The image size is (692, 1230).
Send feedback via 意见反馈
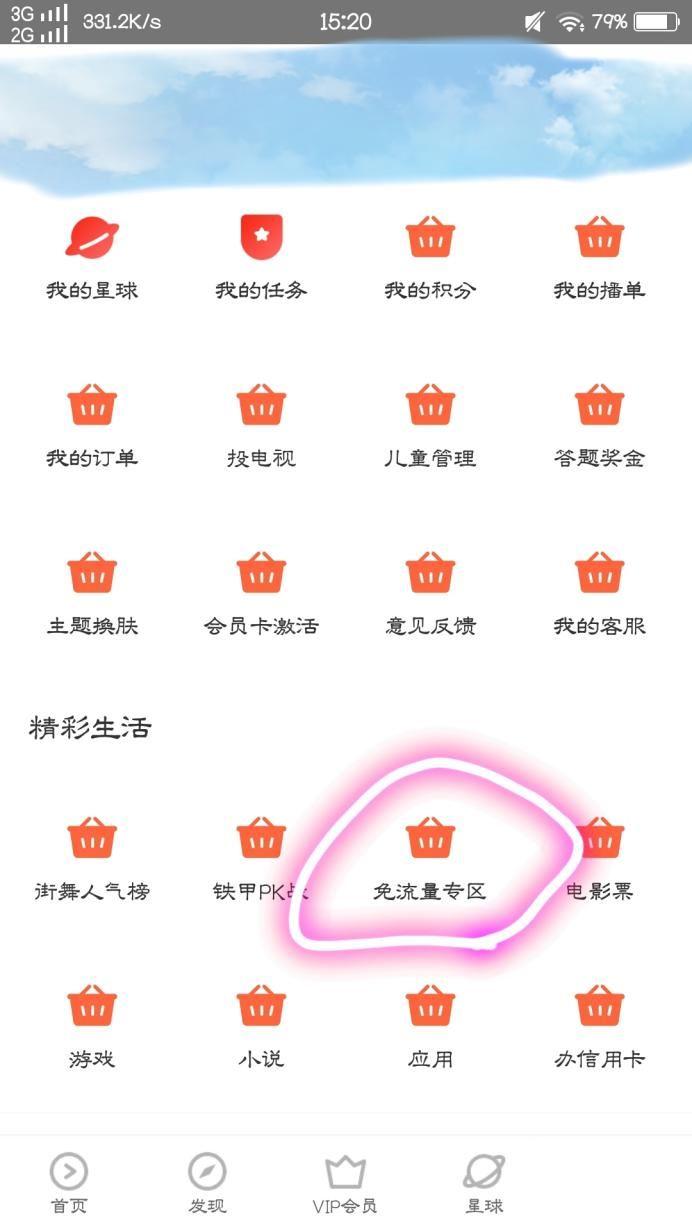click(x=430, y=592)
